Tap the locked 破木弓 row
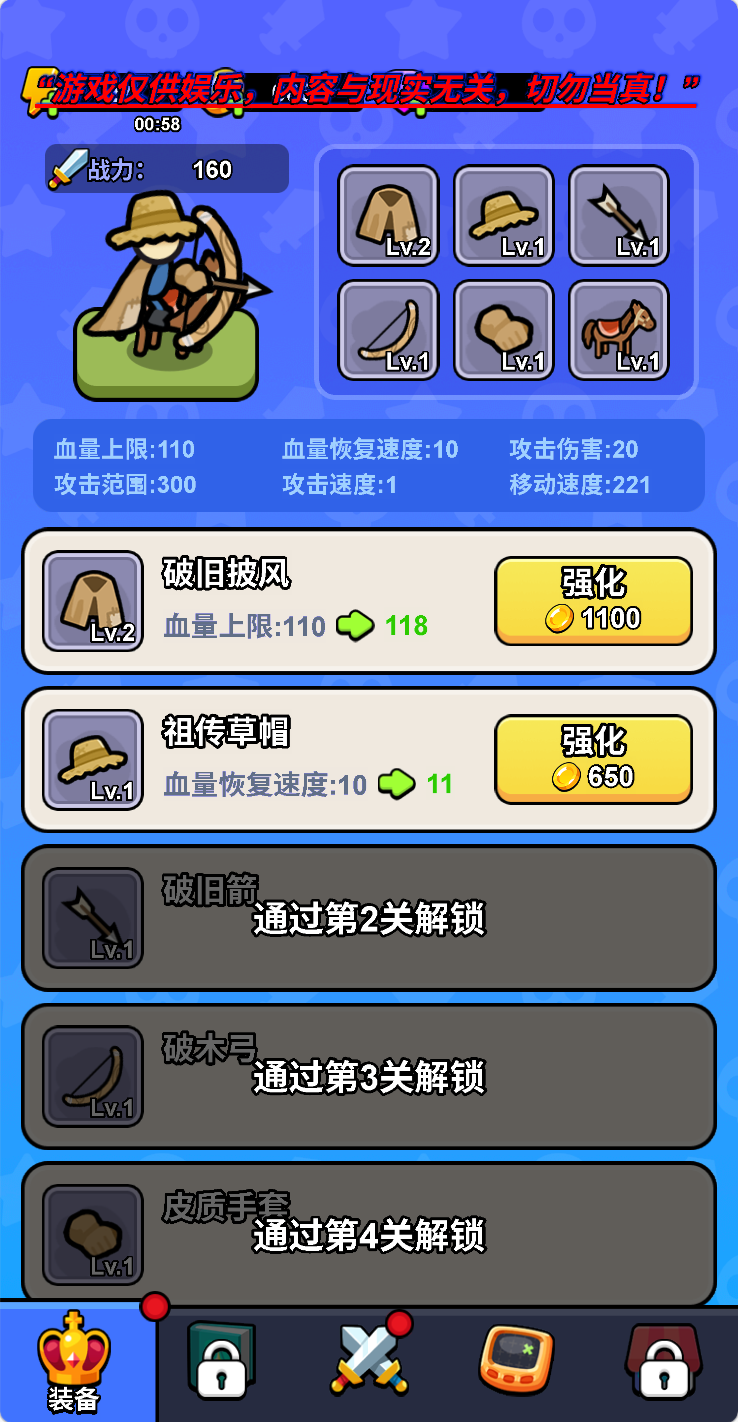Viewport: 738px width, 1422px height. pos(368,1076)
